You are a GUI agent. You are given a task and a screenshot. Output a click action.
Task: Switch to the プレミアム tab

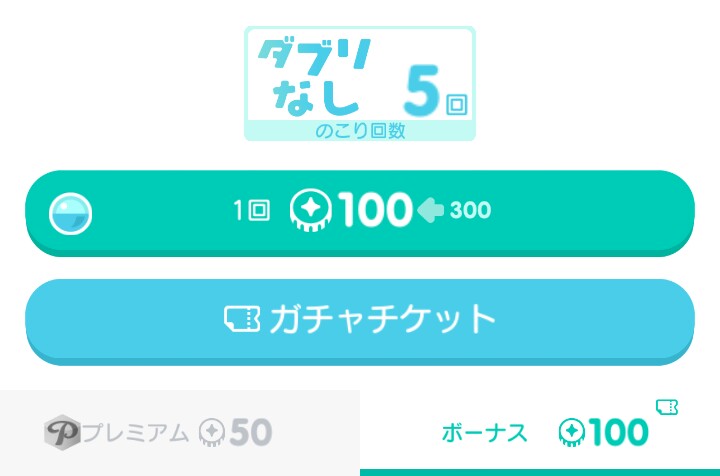pos(180,432)
